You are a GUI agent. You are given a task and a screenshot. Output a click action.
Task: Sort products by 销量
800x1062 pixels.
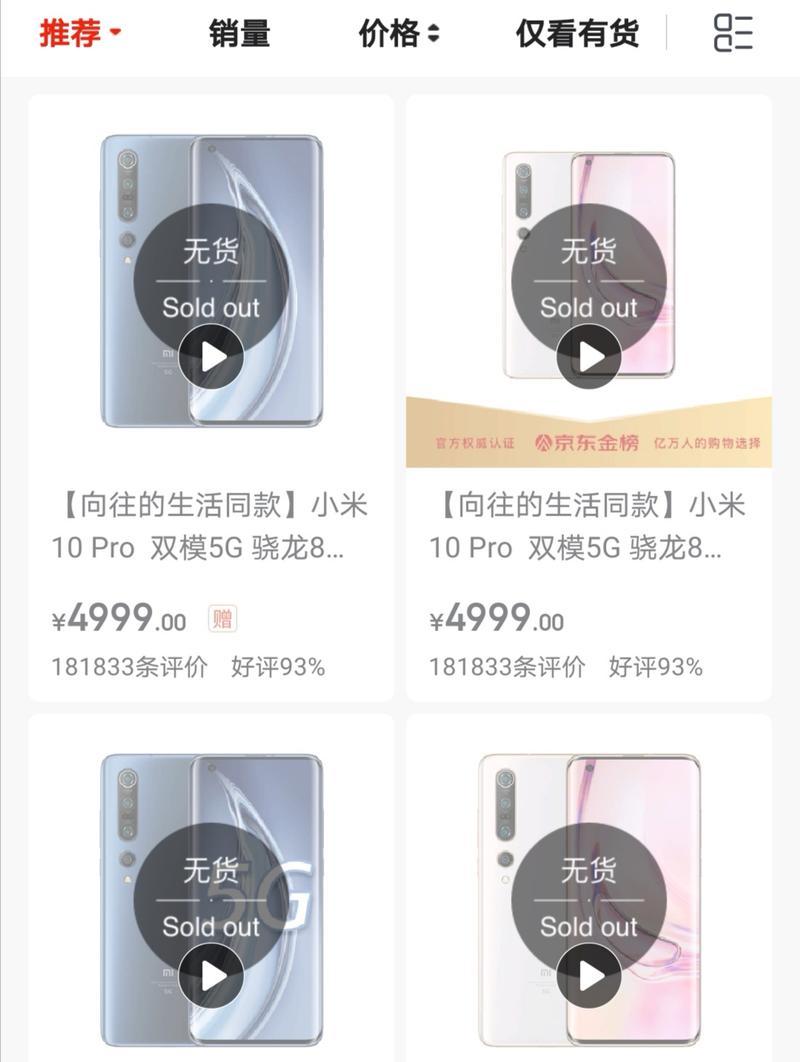pos(239,33)
